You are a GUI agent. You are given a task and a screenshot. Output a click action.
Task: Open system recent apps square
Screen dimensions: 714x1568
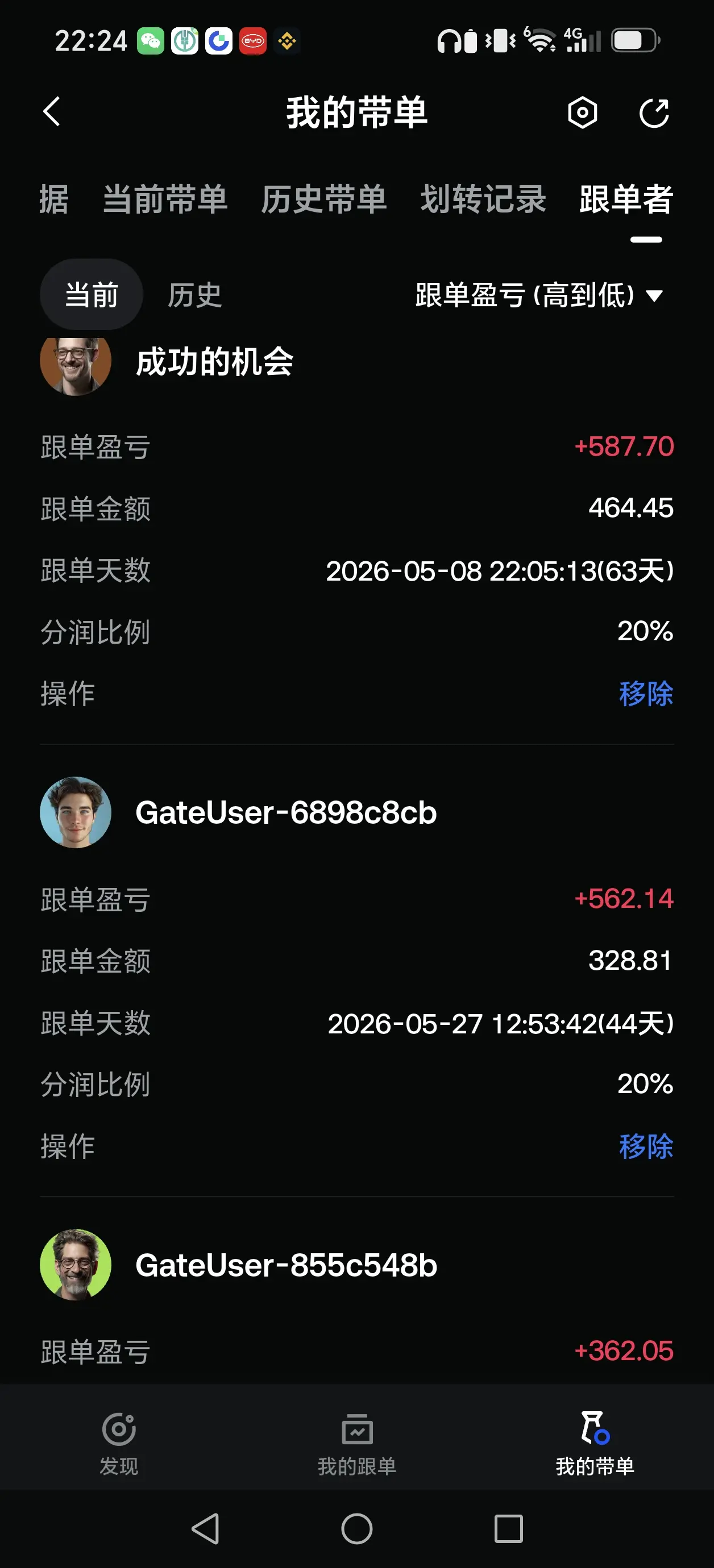click(509, 1528)
